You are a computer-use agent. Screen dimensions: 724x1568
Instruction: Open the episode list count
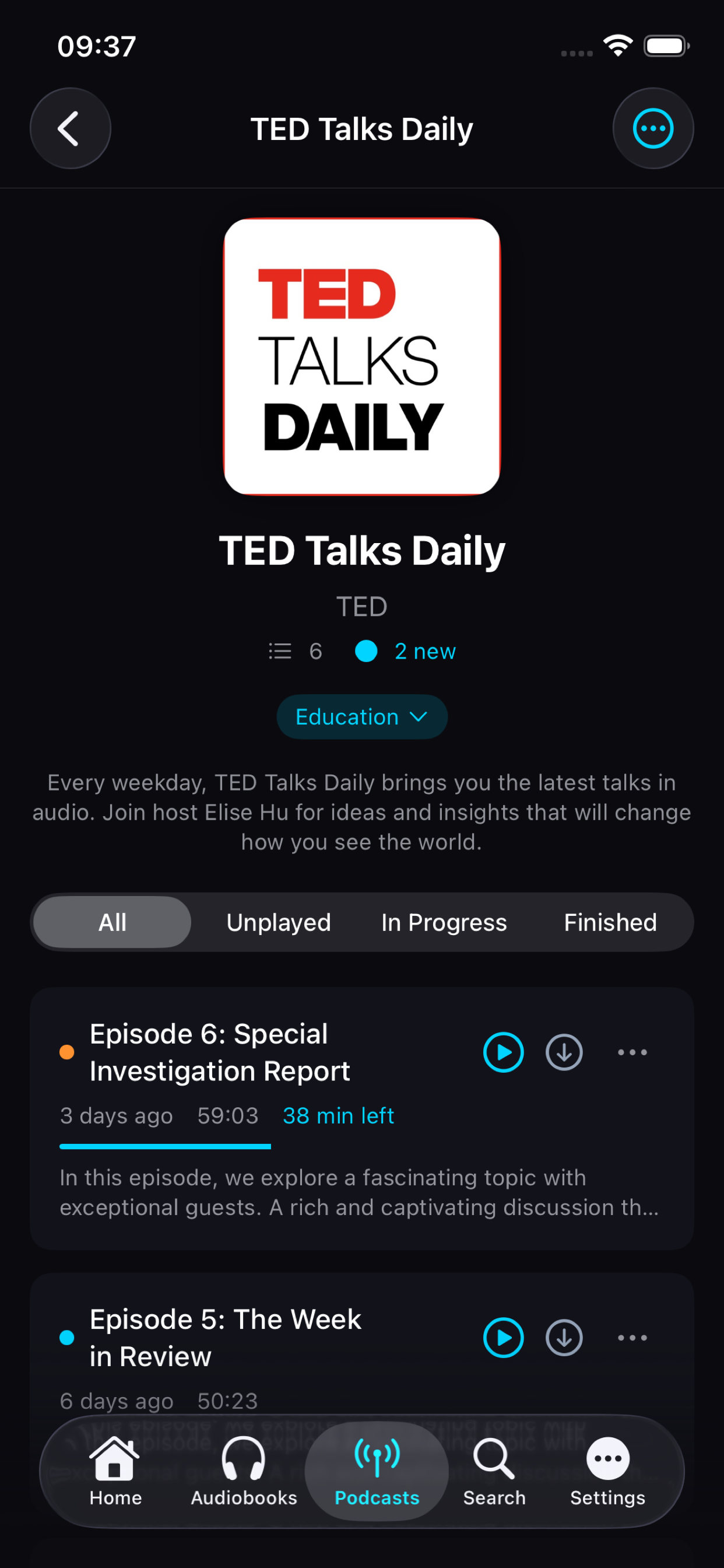[295, 650]
